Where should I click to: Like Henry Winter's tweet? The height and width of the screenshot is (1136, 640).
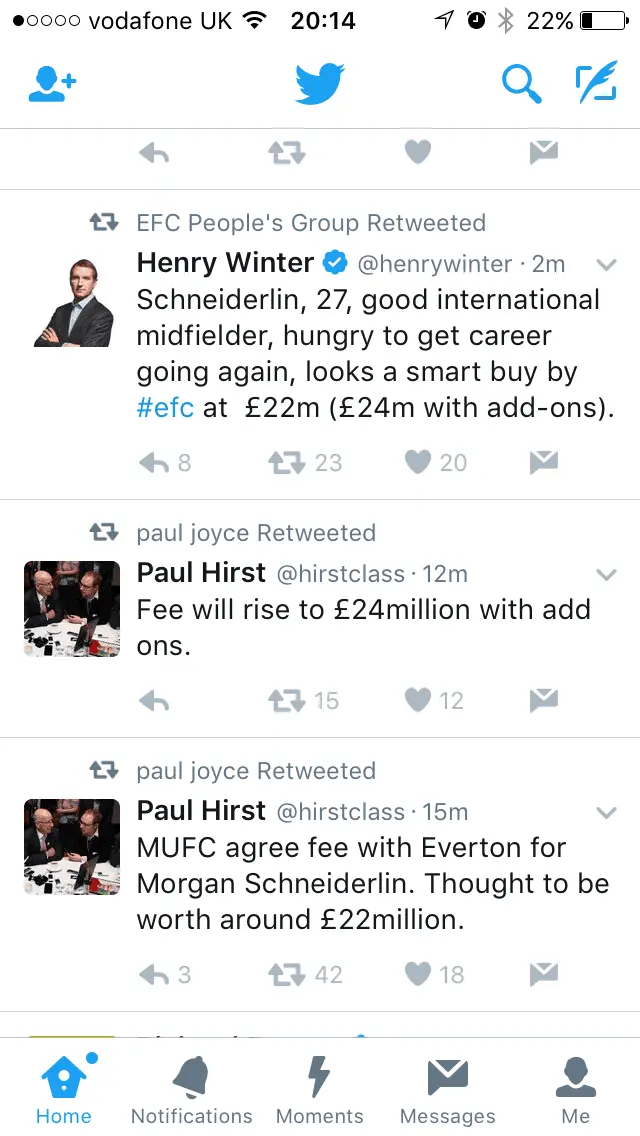(418, 462)
